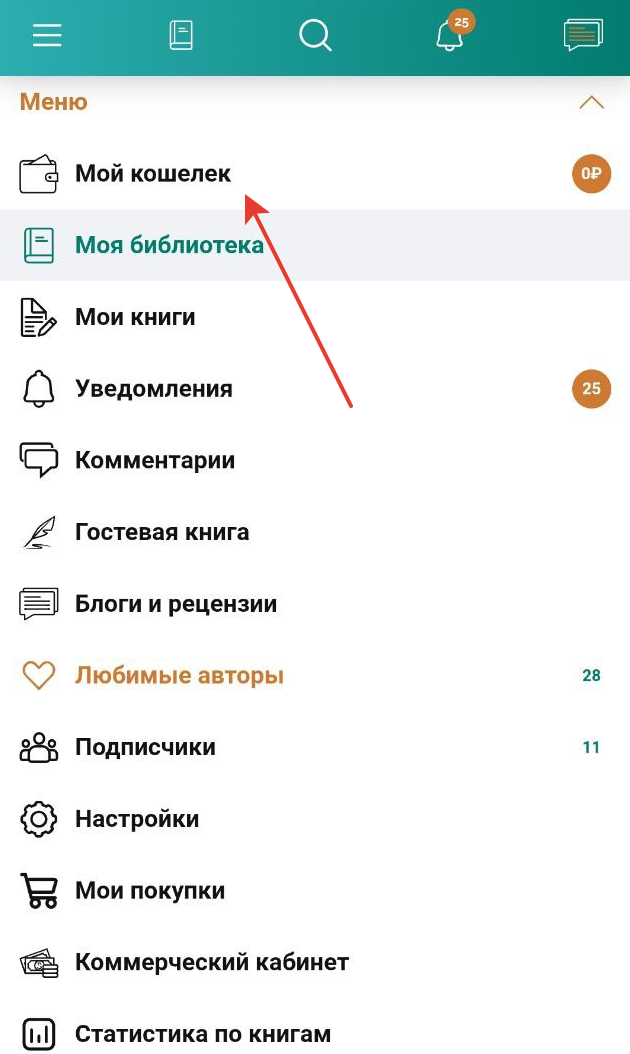
Task: Tap the search magnifier icon
Action: click(x=315, y=36)
